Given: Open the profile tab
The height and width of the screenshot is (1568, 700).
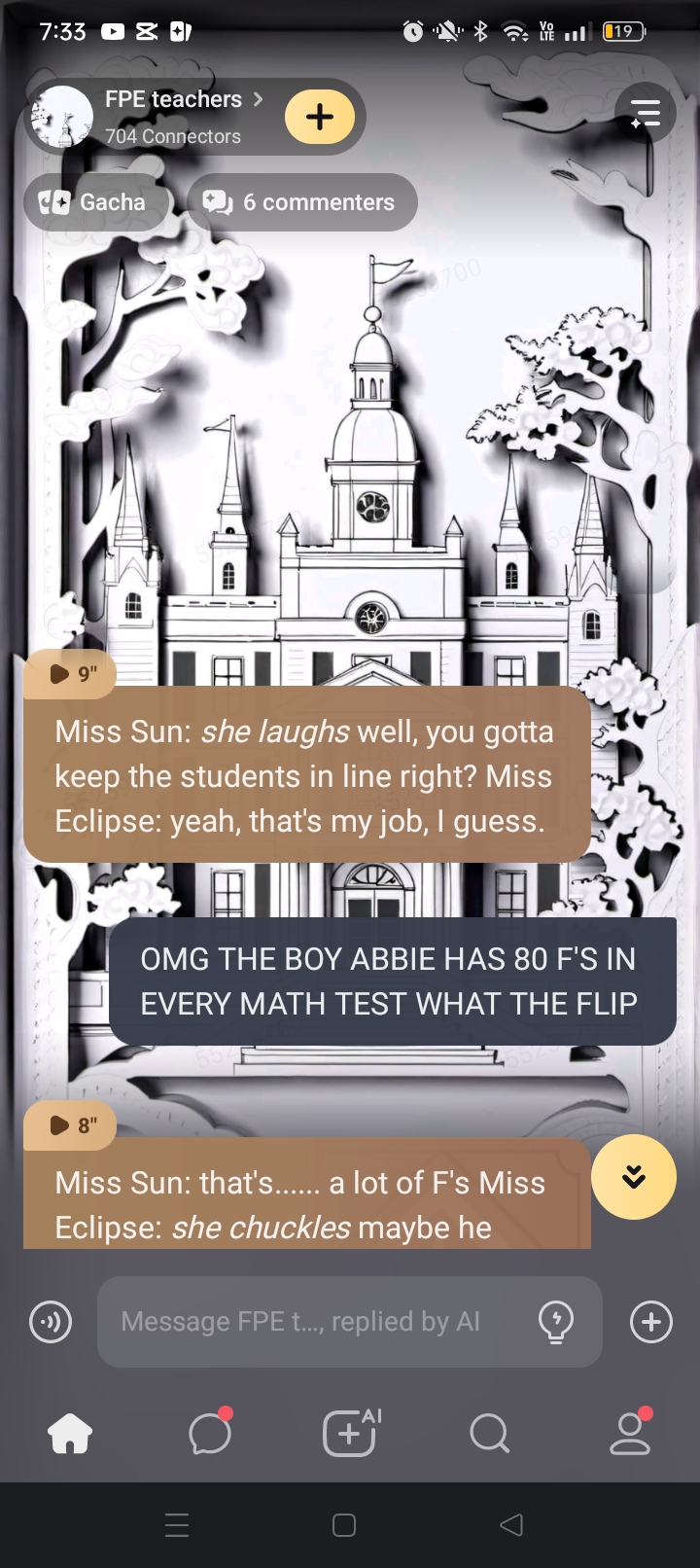Looking at the screenshot, I should 630,1433.
